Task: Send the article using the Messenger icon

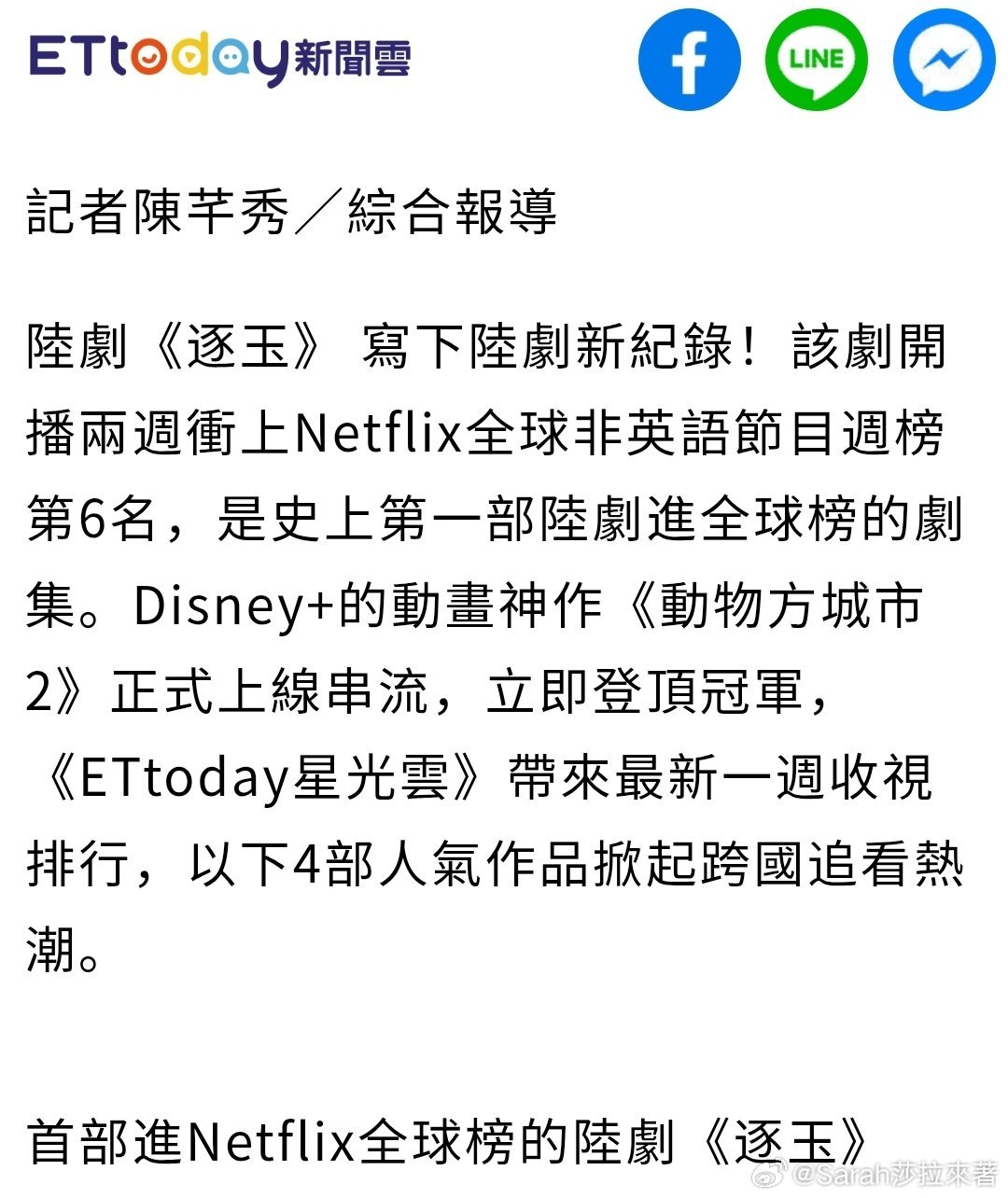Action: (x=943, y=61)
